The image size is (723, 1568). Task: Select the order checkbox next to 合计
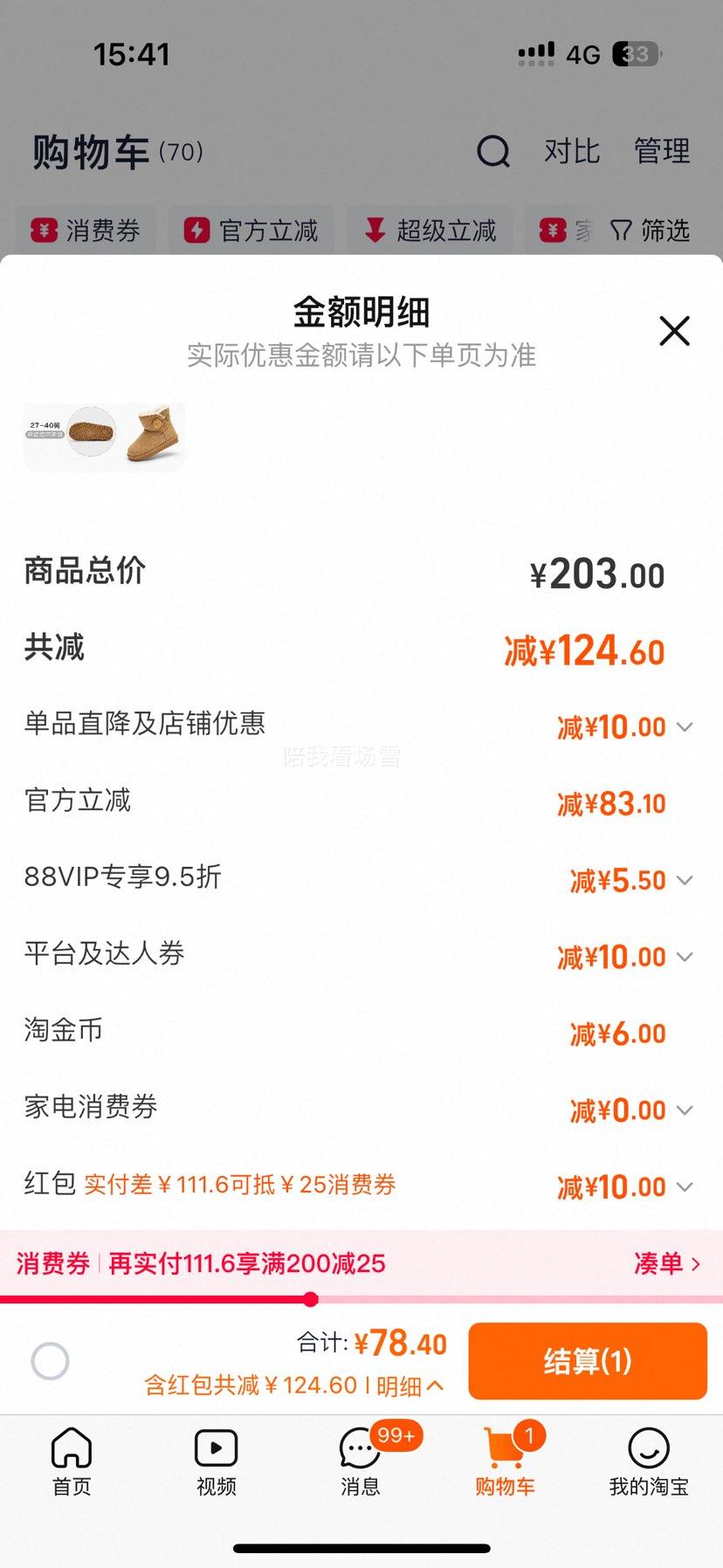[x=50, y=1361]
